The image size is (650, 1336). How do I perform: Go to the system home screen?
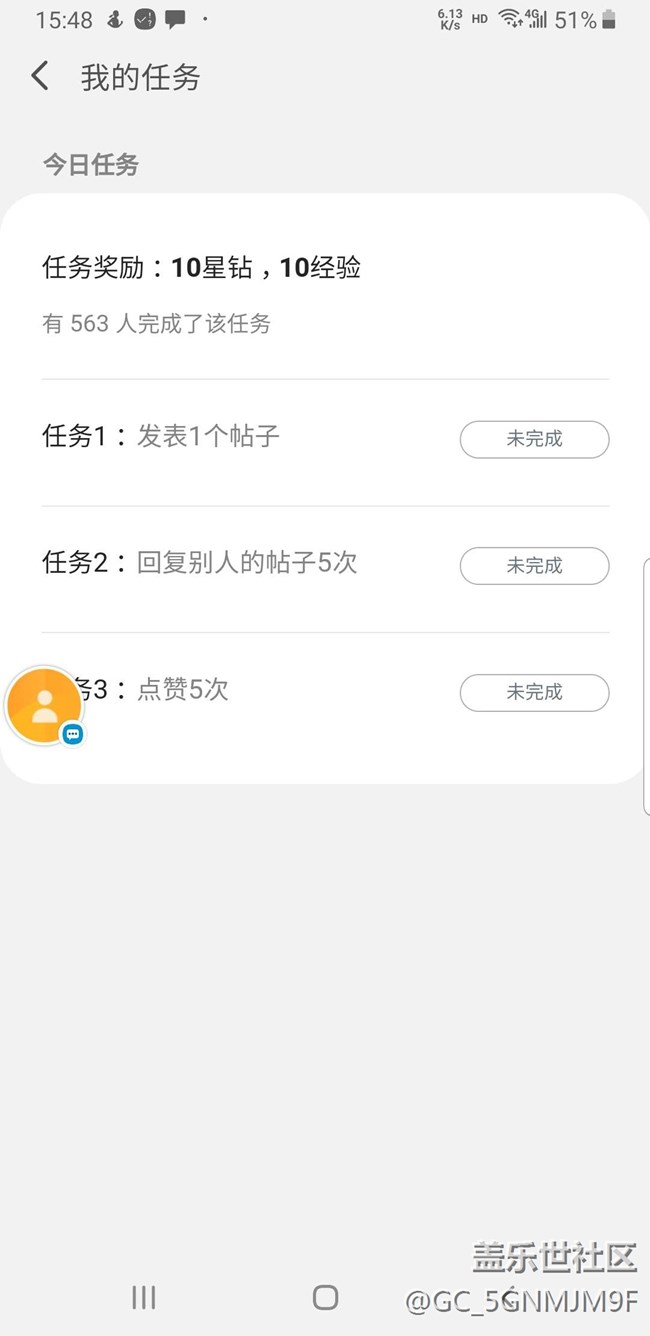325,1297
